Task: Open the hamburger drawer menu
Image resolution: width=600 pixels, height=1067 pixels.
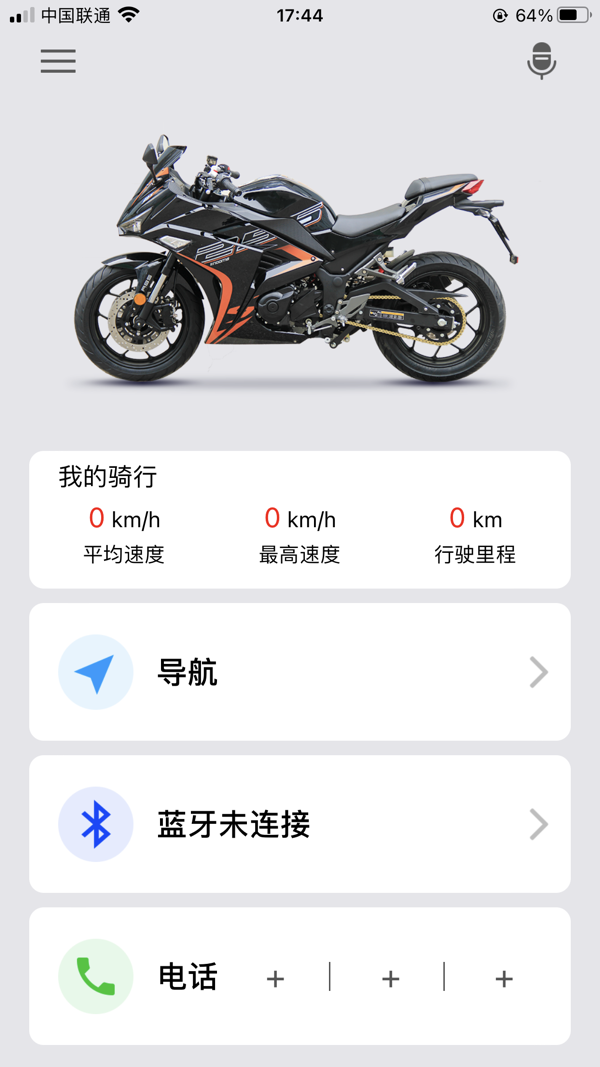Action: click(58, 61)
